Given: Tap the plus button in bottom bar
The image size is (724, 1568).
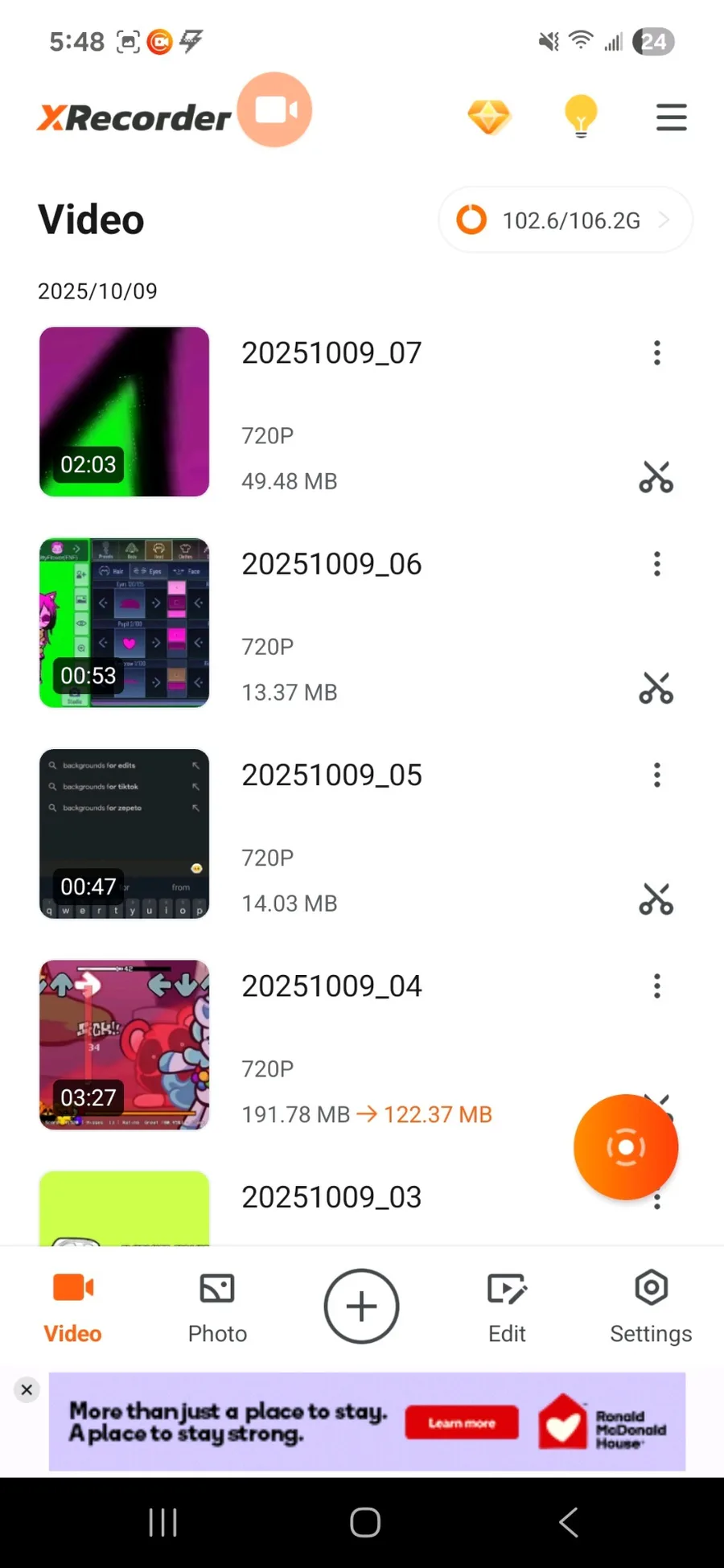Looking at the screenshot, I should [361, 1306].
